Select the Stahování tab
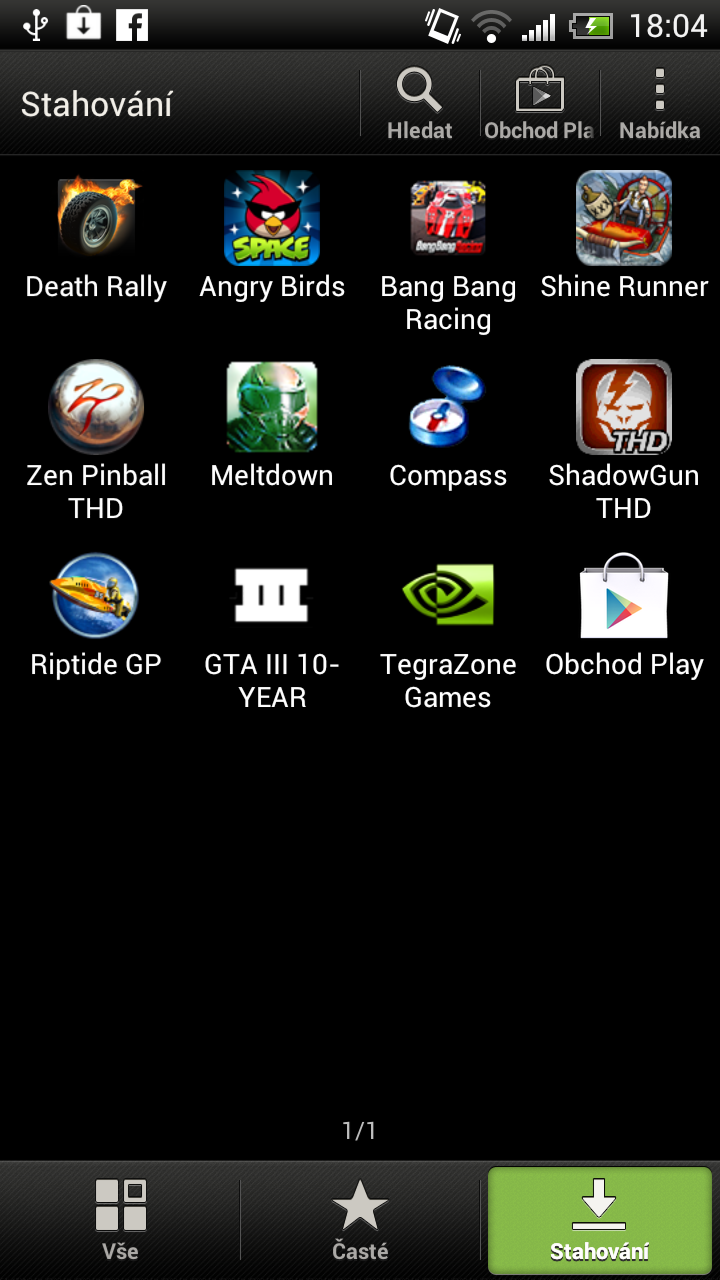720x1280 pixels. tap(599, 1218)
